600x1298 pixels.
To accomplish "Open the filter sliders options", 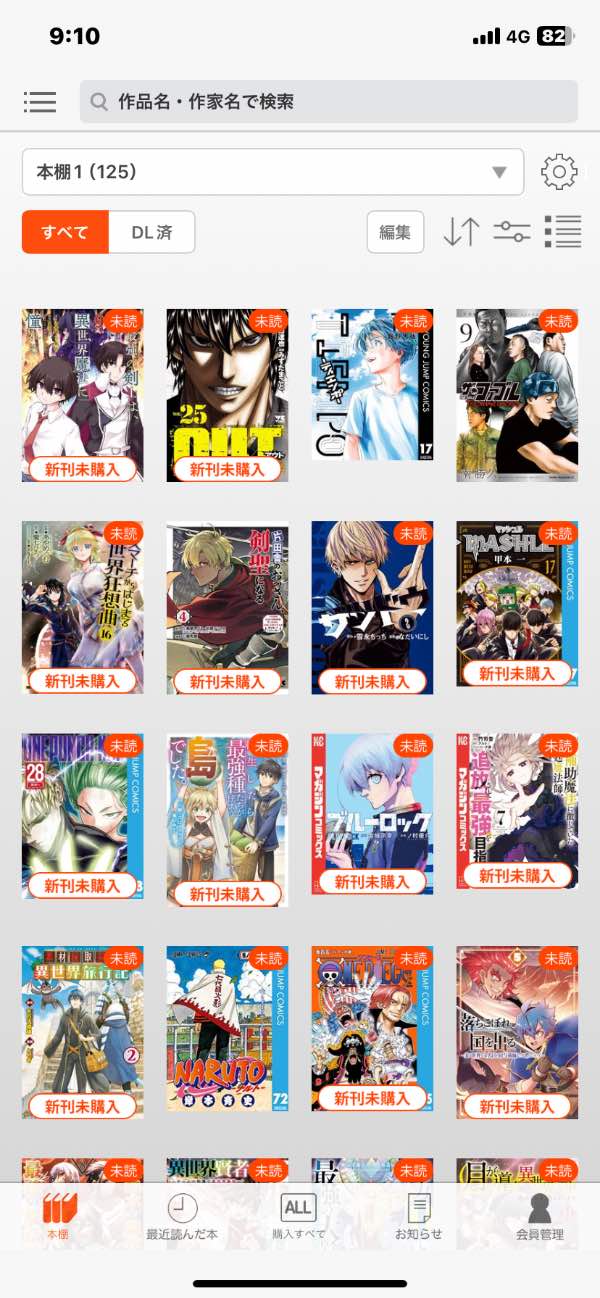I will 512,232.
